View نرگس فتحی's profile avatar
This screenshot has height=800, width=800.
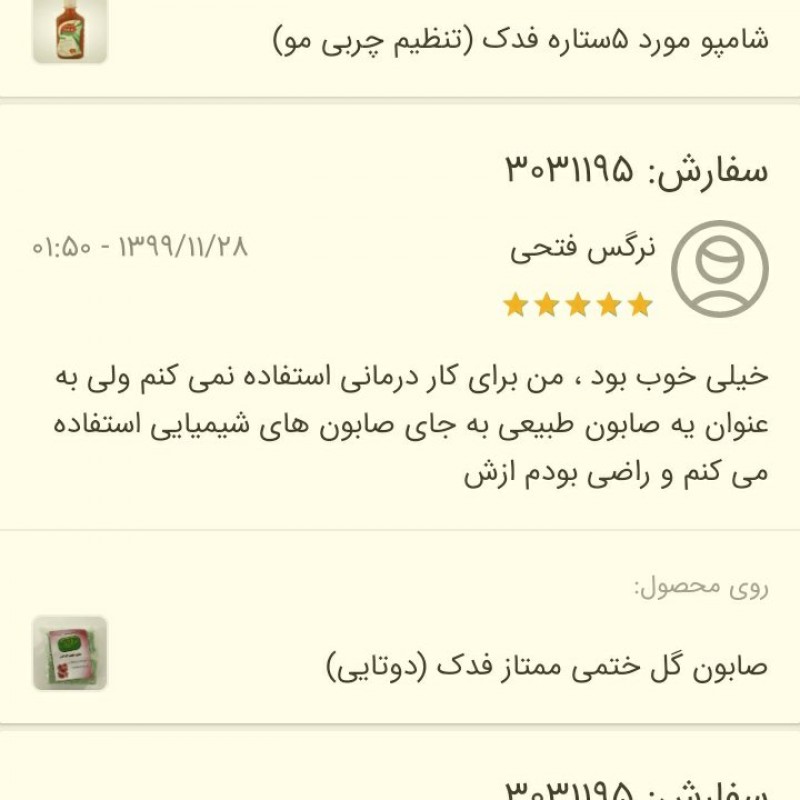tap(719, 269)
